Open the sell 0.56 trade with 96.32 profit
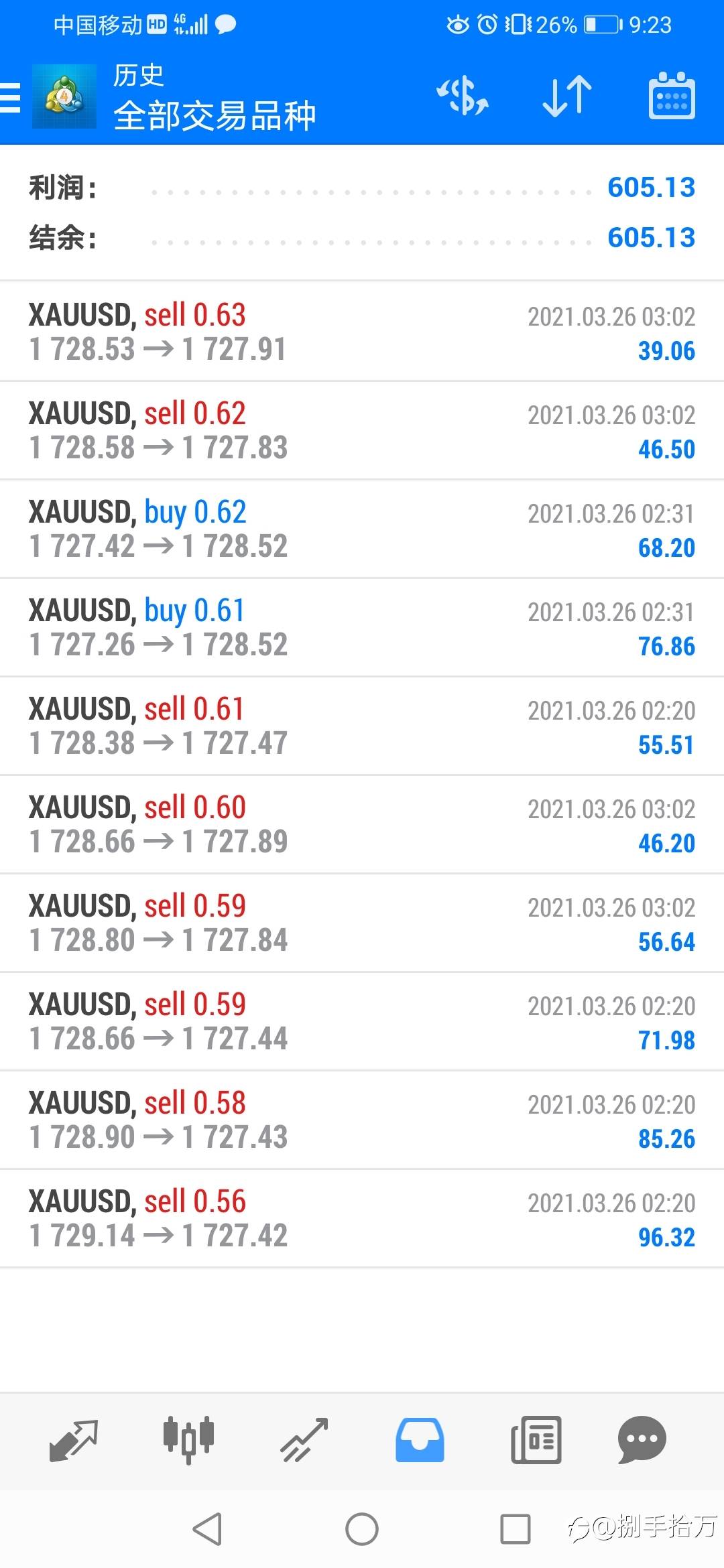Viewport: 724px width, 1568px height. click(362, 1218)
